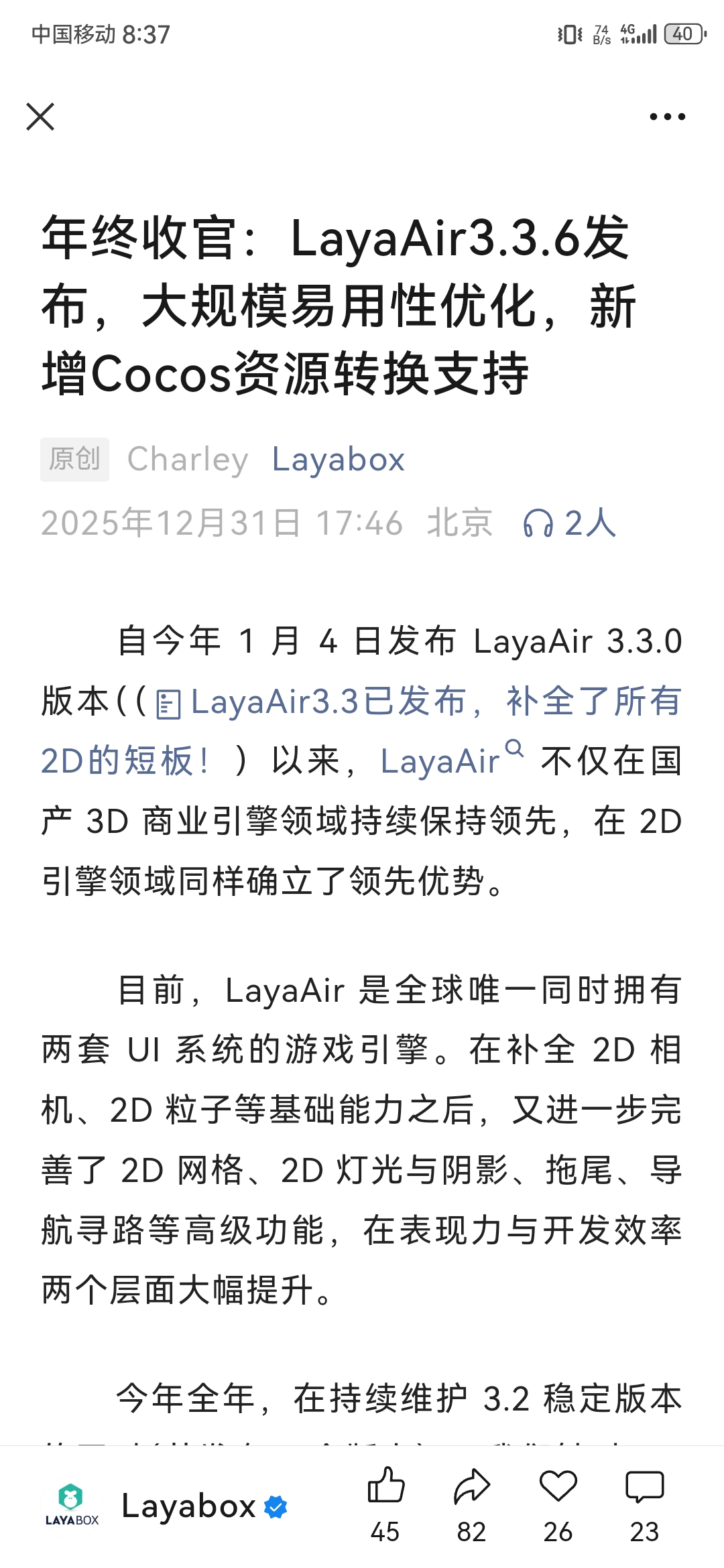The height and width of the screenshot is (1568, 724).
Task: Open Layabox profile from the bottom bar
Action: (x=188, y=1506)
